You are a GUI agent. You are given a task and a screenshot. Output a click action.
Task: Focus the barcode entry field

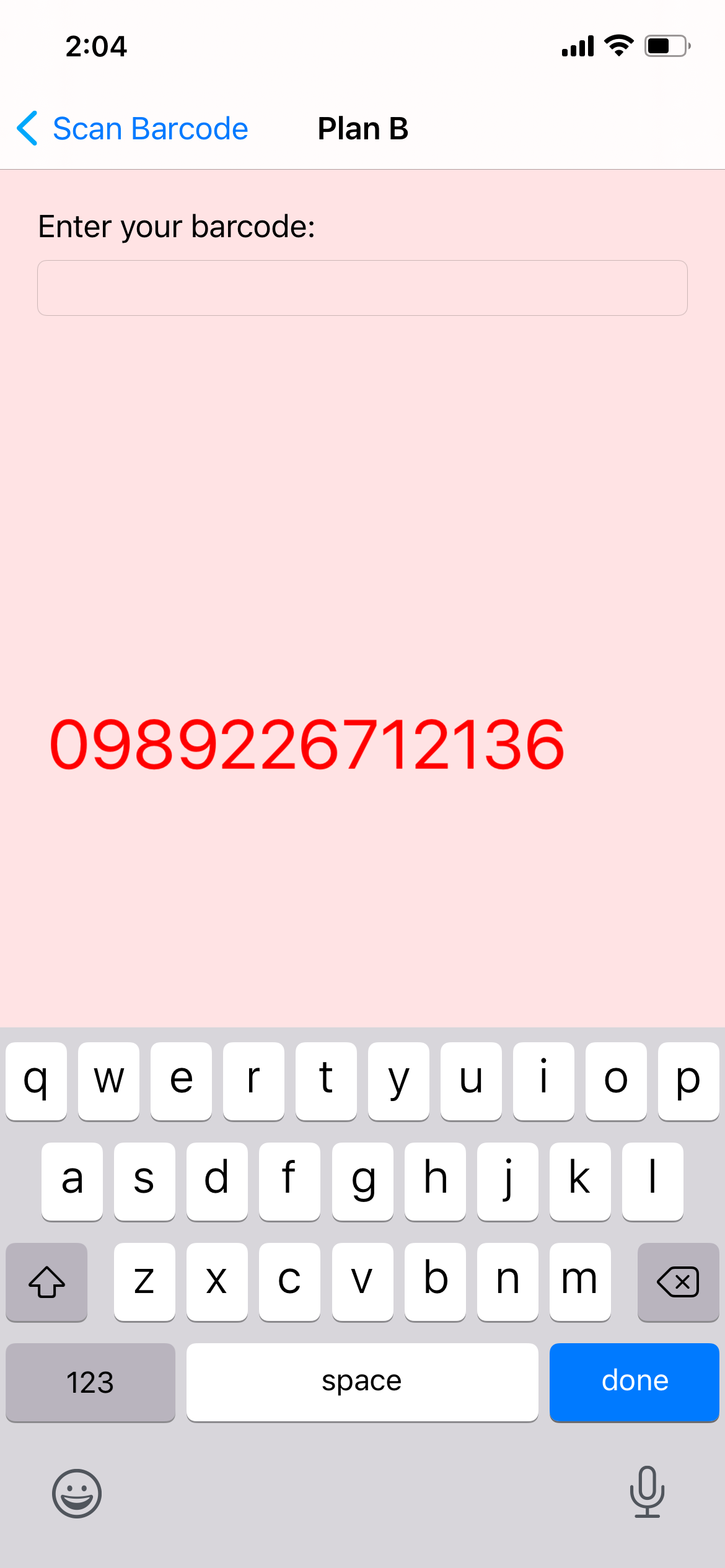point(362,288)
